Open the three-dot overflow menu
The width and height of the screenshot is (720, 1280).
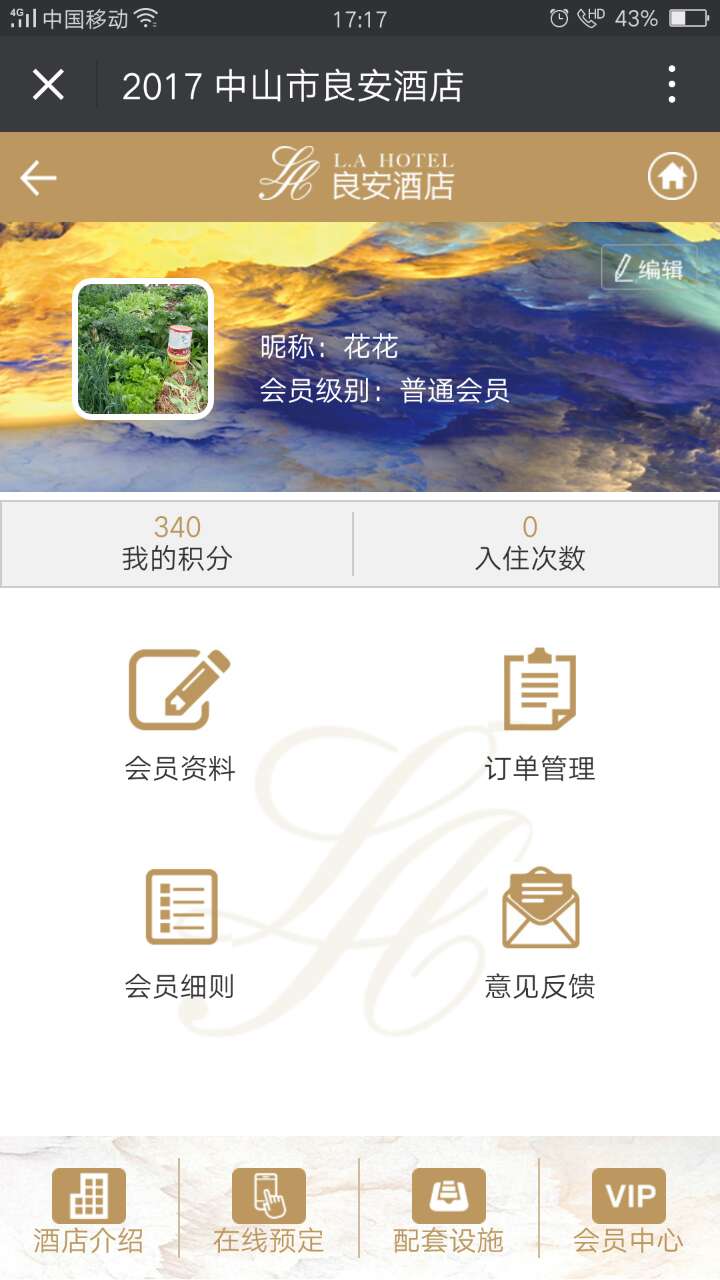[x=672, y=85]
